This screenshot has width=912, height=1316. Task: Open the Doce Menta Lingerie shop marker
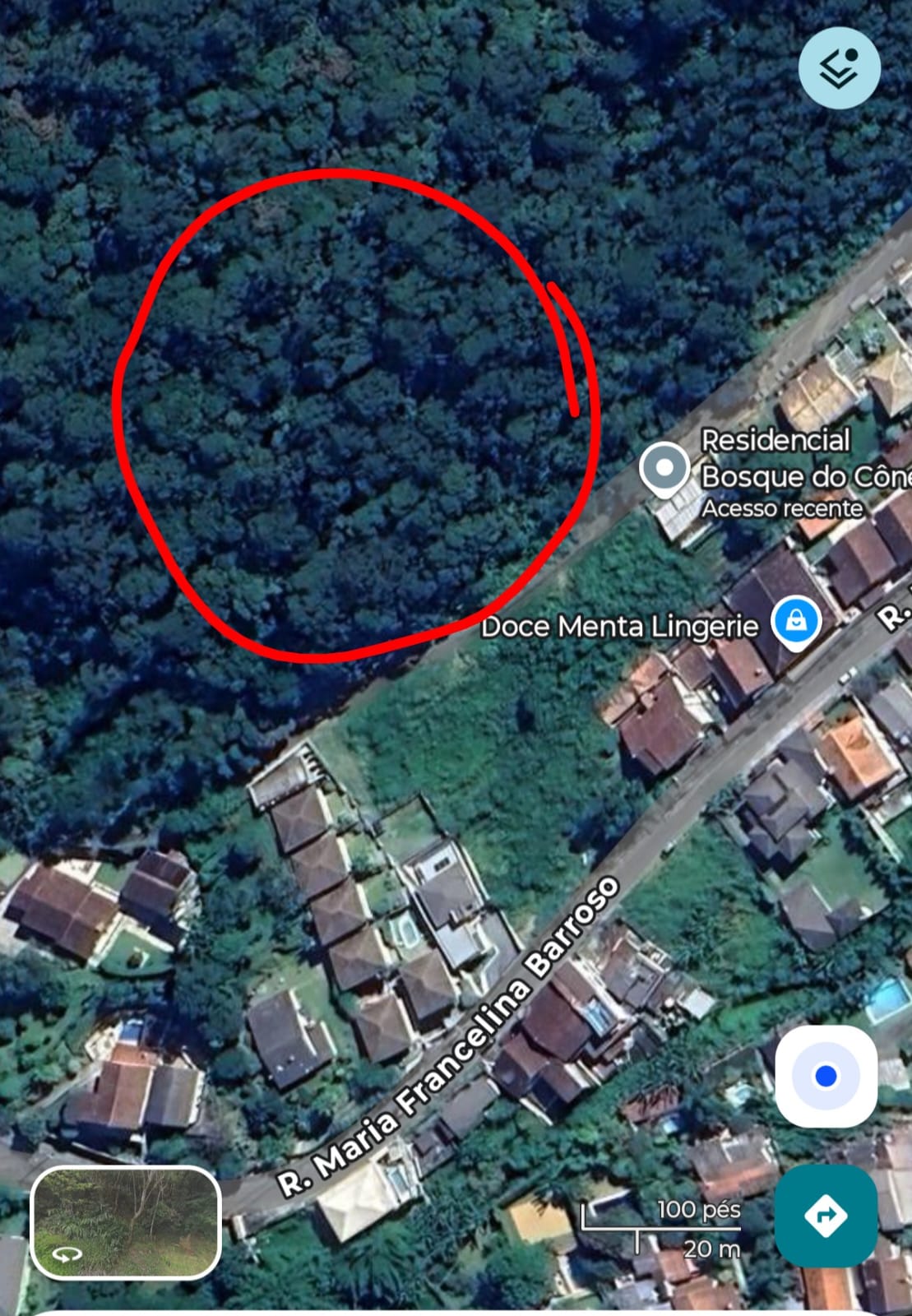tap(796, 621)
